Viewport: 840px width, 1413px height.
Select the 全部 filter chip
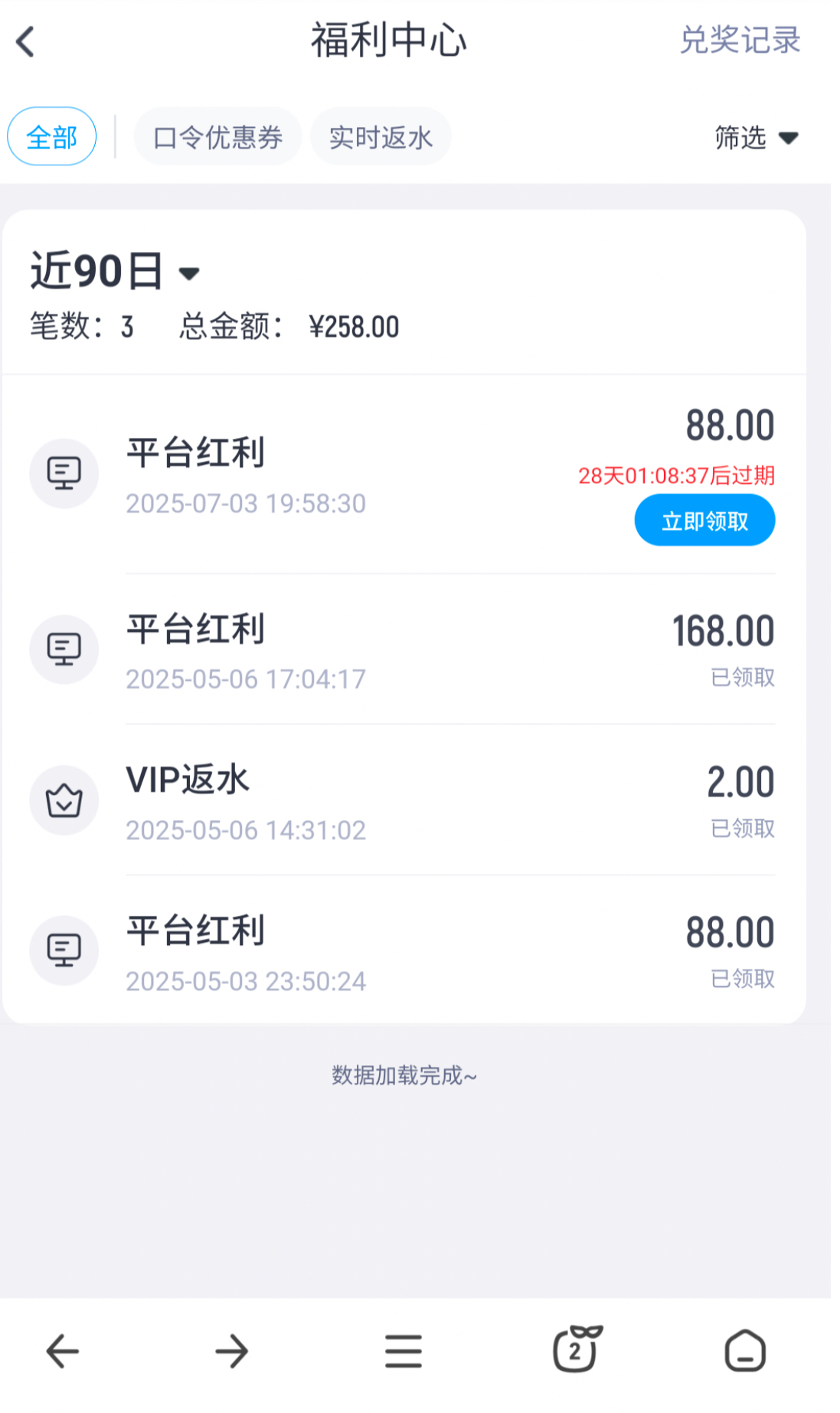(51, 137)
